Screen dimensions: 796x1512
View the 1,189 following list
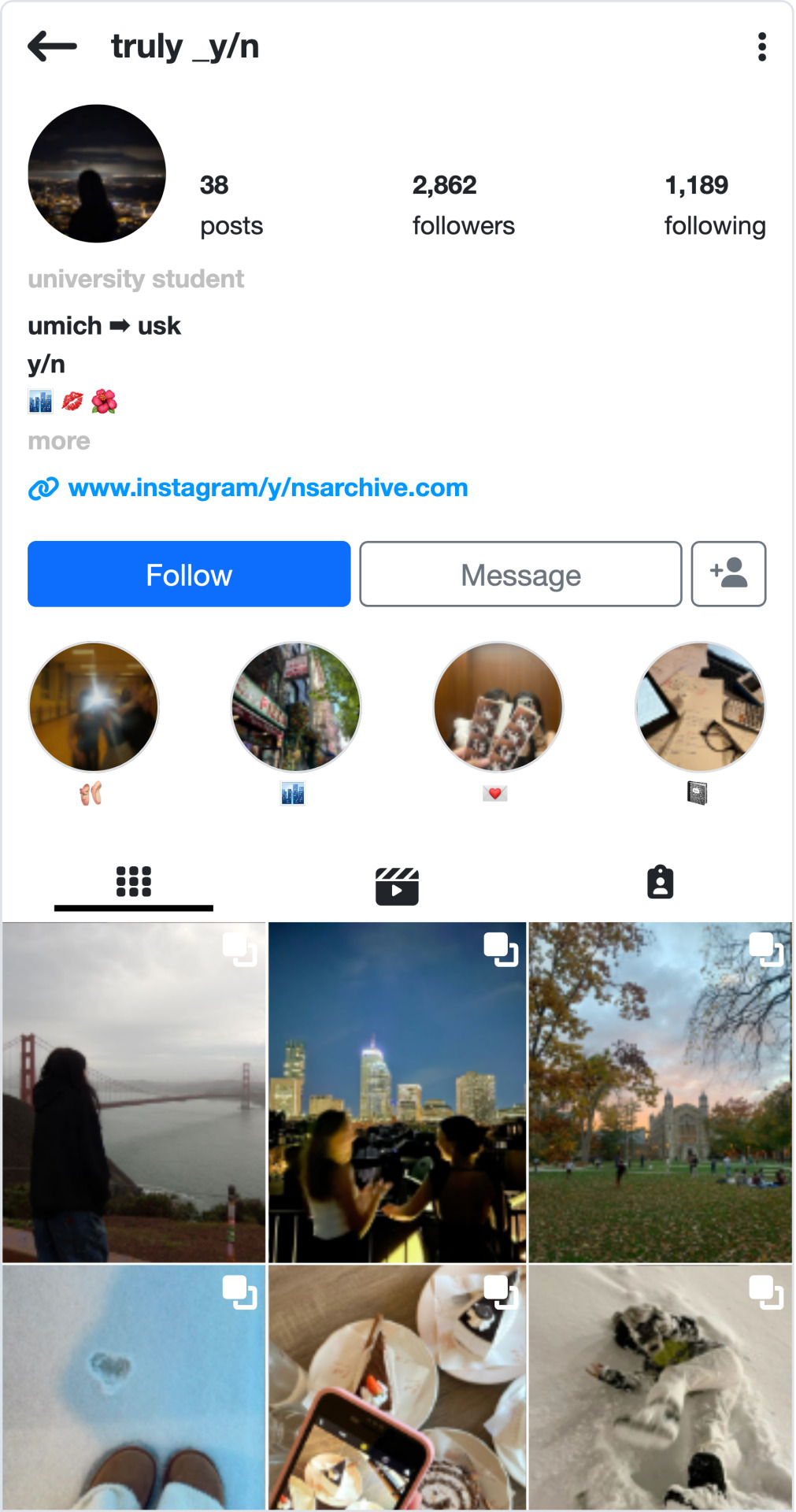[714, 205]
